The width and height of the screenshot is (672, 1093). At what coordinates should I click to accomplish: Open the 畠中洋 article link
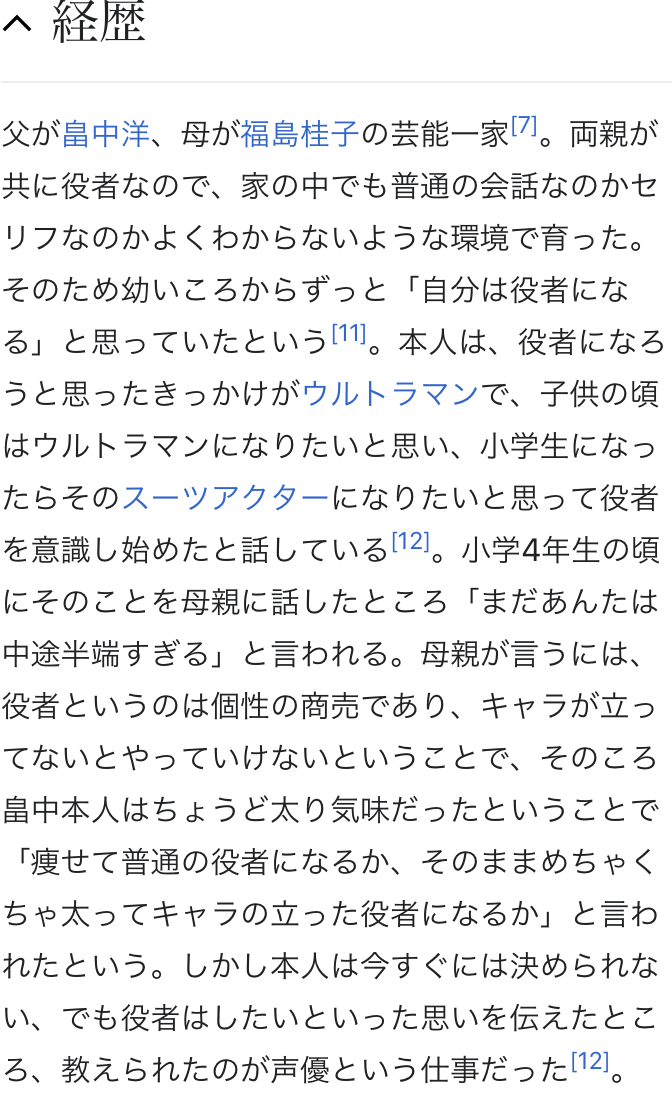tap(105, 133)
